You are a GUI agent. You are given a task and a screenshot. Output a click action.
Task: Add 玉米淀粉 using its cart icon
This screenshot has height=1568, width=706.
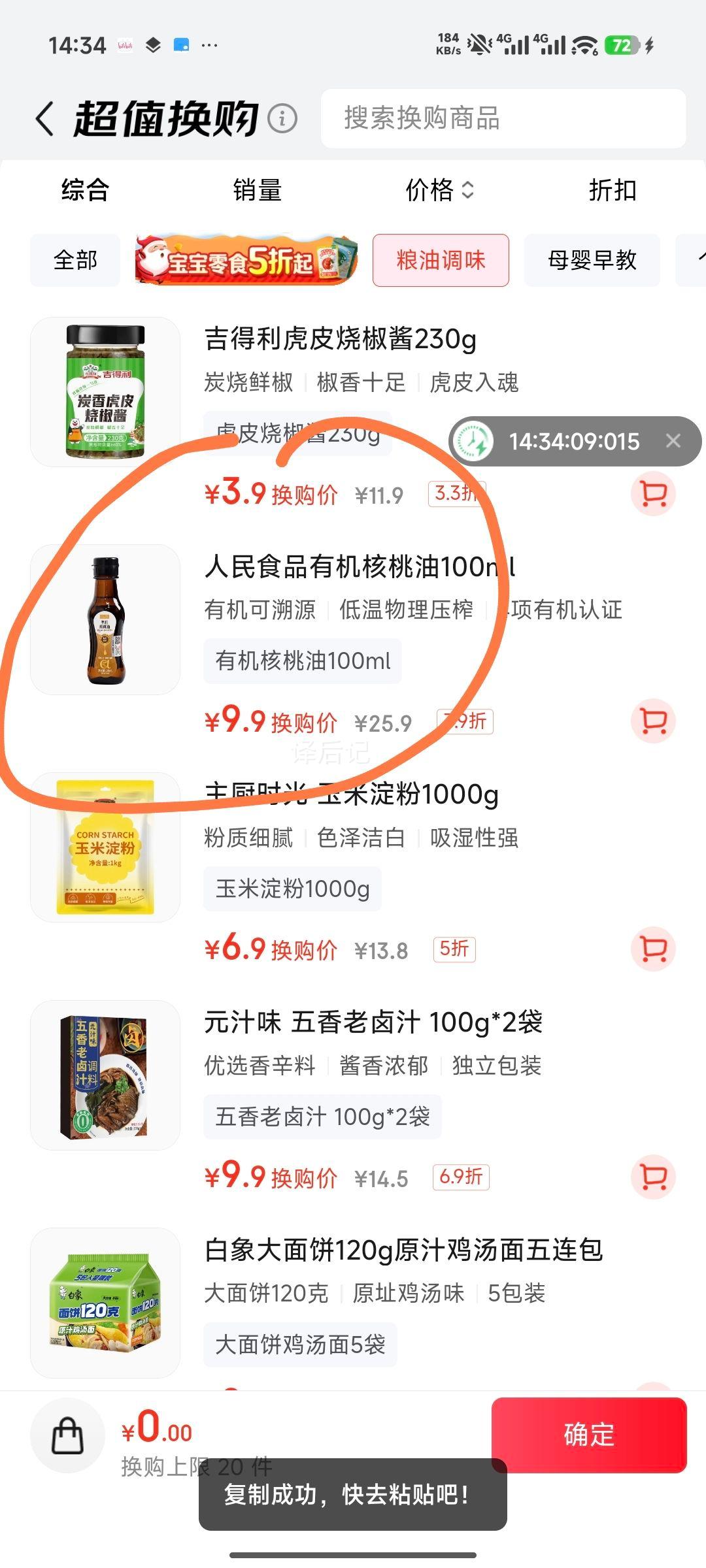(653, 949)
